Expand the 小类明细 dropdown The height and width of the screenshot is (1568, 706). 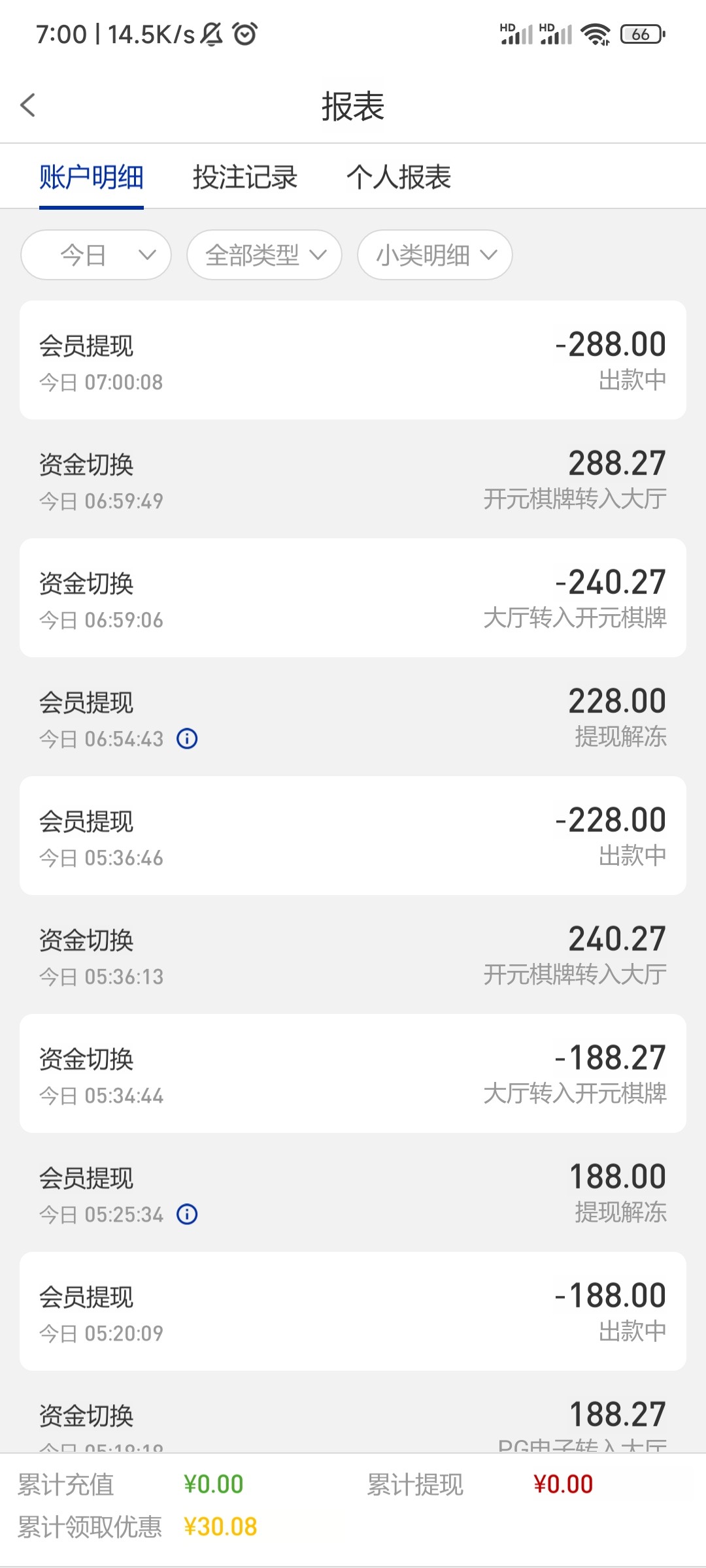pyautogui.click(x=435, y=255)
